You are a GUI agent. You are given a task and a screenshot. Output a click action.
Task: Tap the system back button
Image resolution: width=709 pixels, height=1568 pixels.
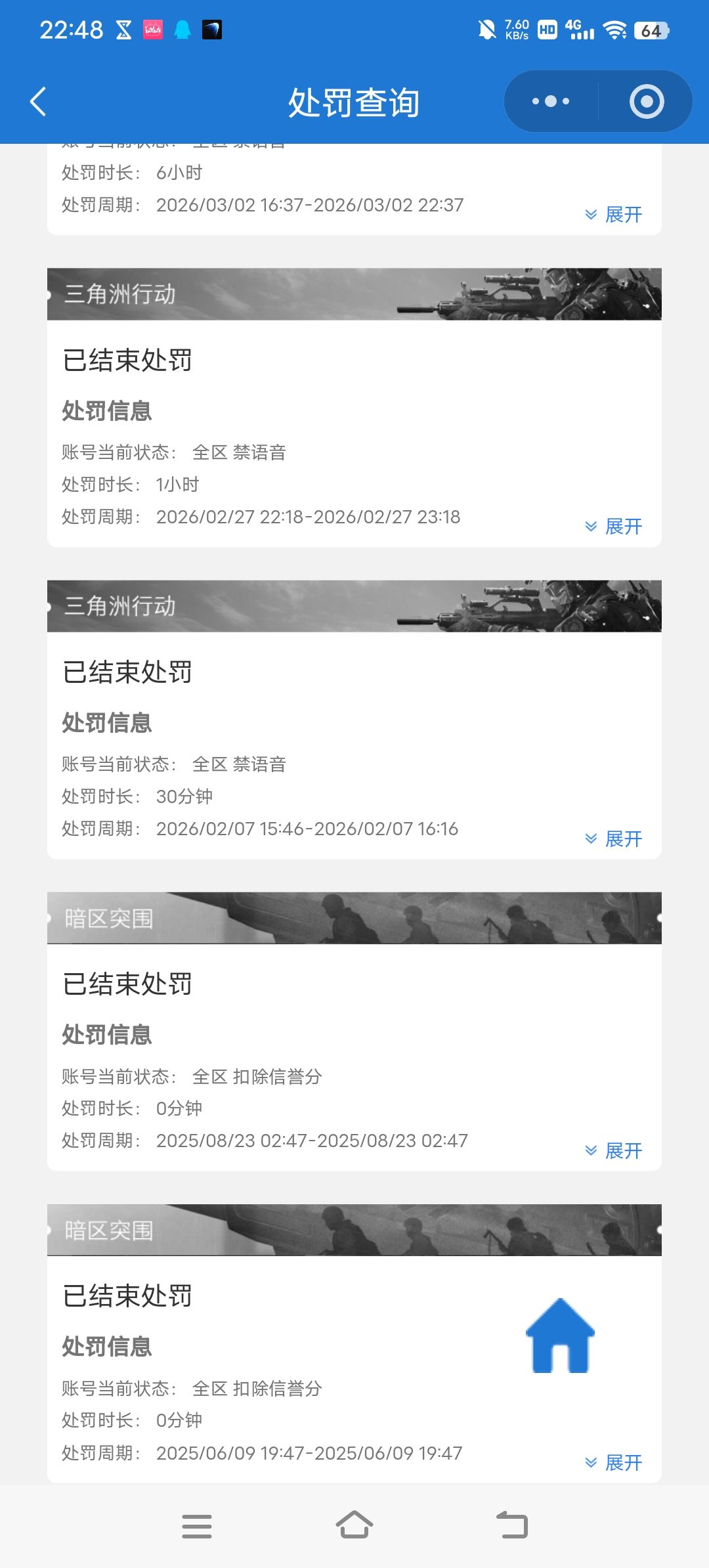(512, 1526)
